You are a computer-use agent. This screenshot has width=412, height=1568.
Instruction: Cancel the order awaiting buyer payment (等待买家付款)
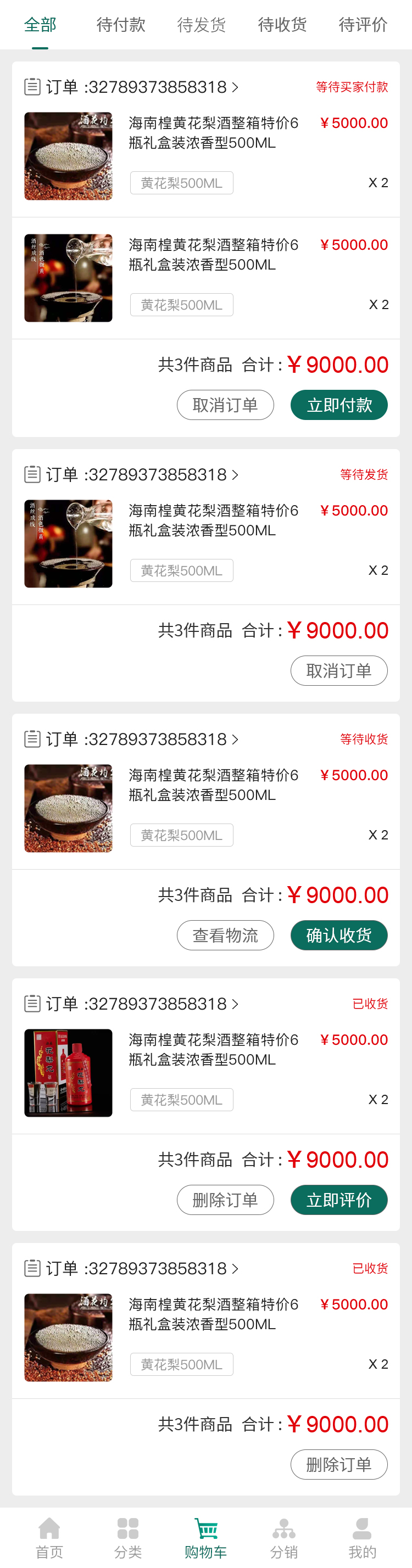[225, 405]
